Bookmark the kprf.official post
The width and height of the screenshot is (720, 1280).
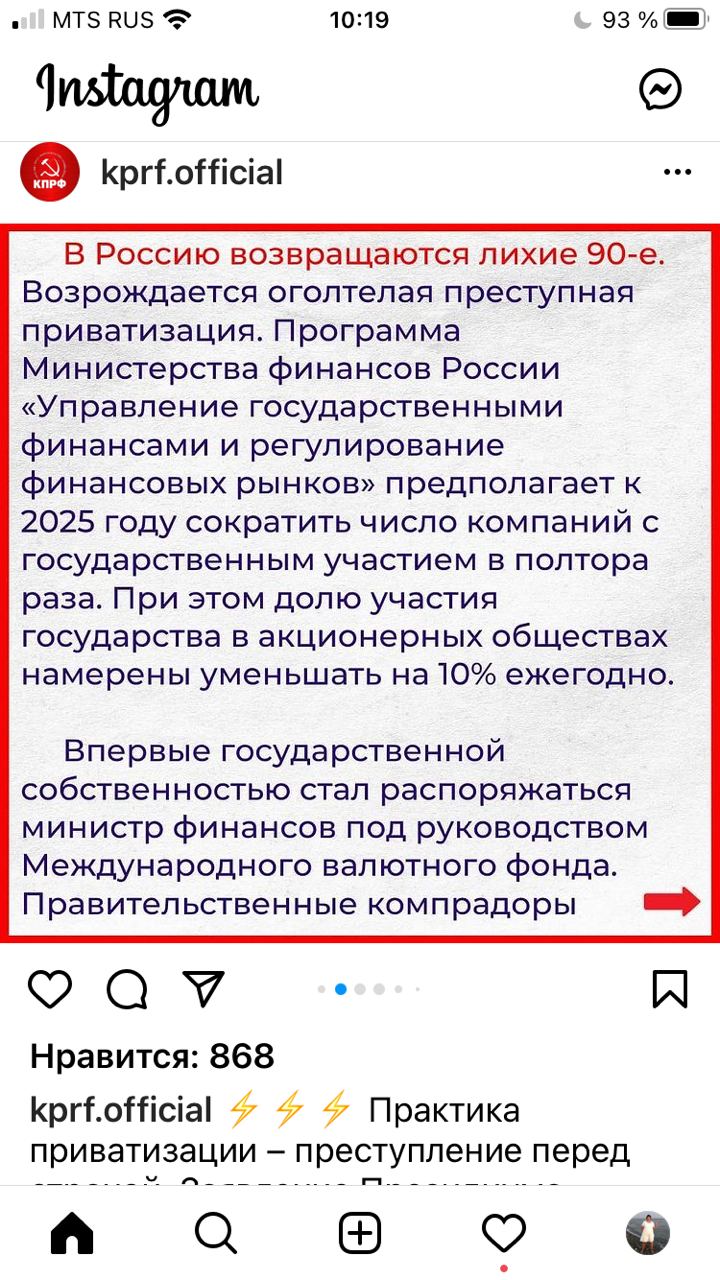pos(669,989)
